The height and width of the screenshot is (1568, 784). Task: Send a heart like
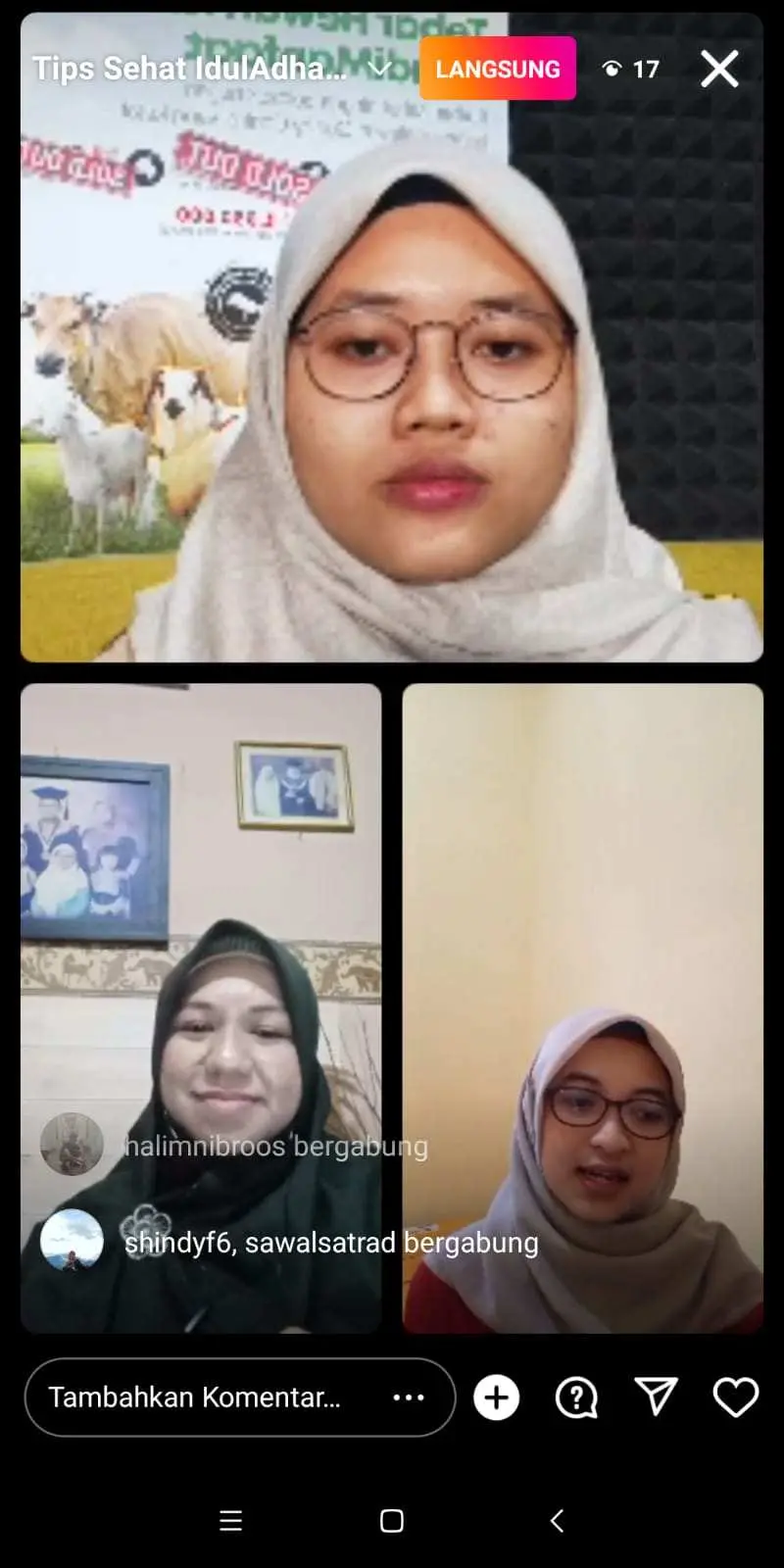click(x=735, y=1396)
